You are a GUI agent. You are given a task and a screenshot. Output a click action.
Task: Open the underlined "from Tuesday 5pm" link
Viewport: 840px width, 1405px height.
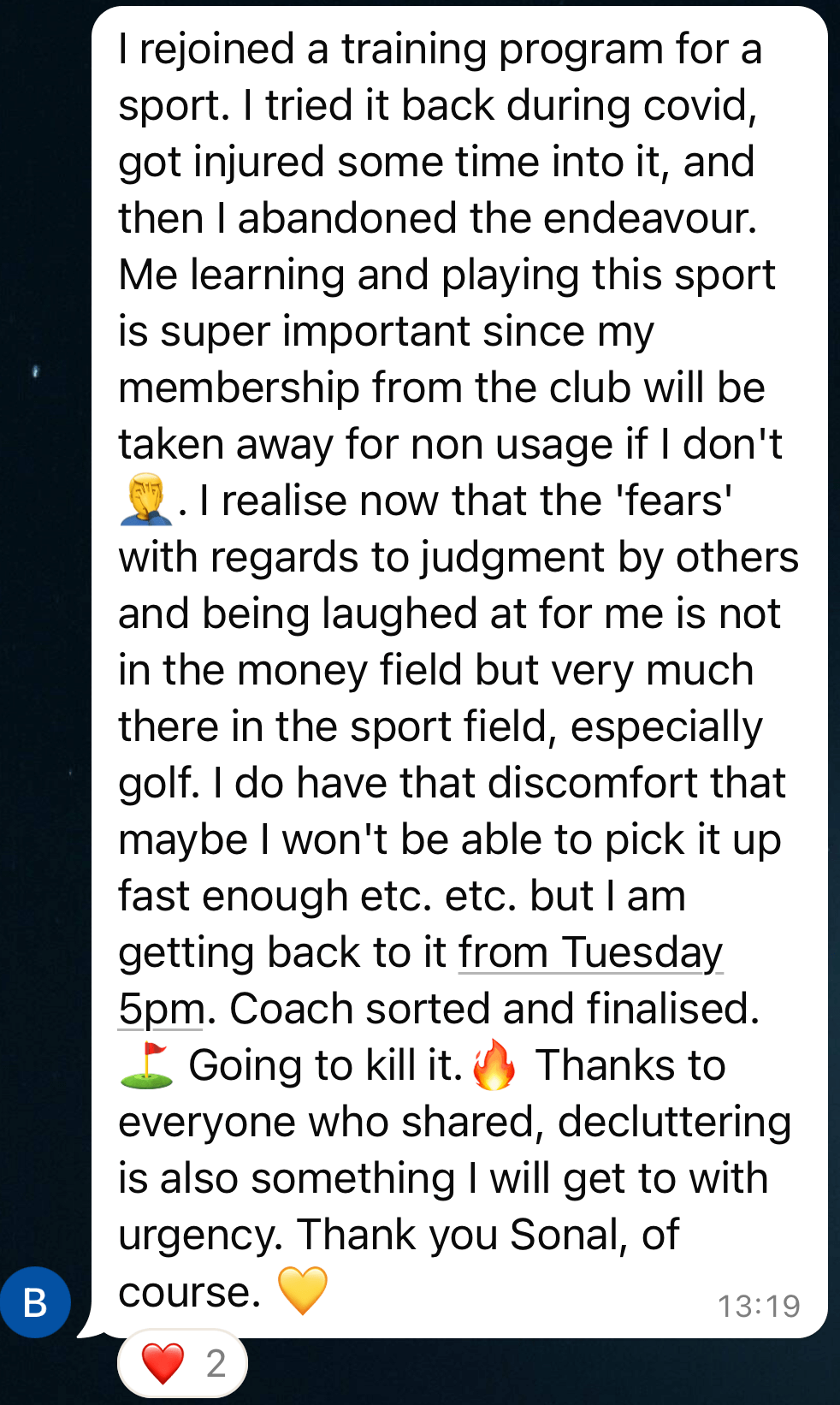[x=590, y=953]
